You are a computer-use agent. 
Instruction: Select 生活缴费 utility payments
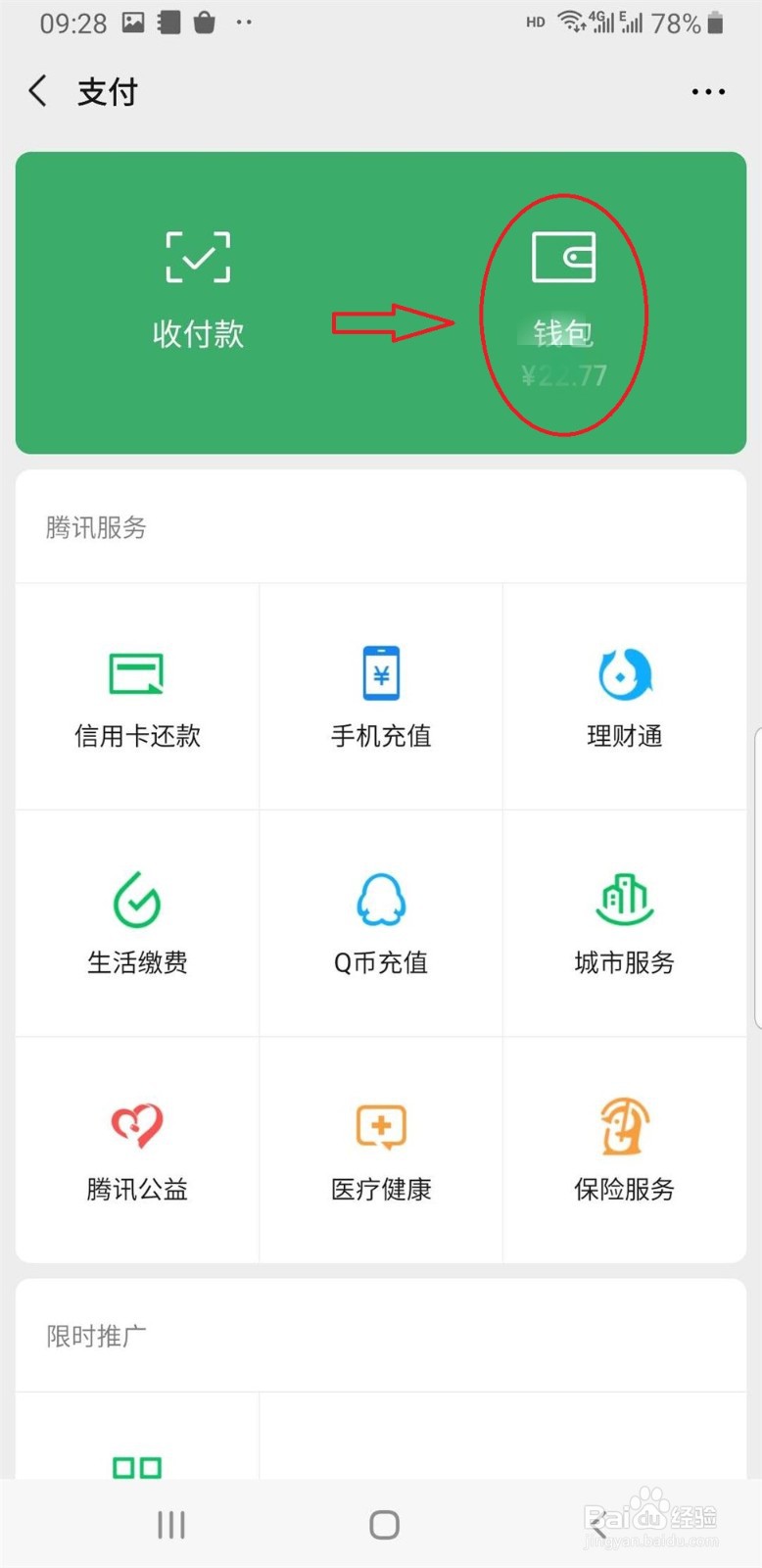tap(137, 923)
